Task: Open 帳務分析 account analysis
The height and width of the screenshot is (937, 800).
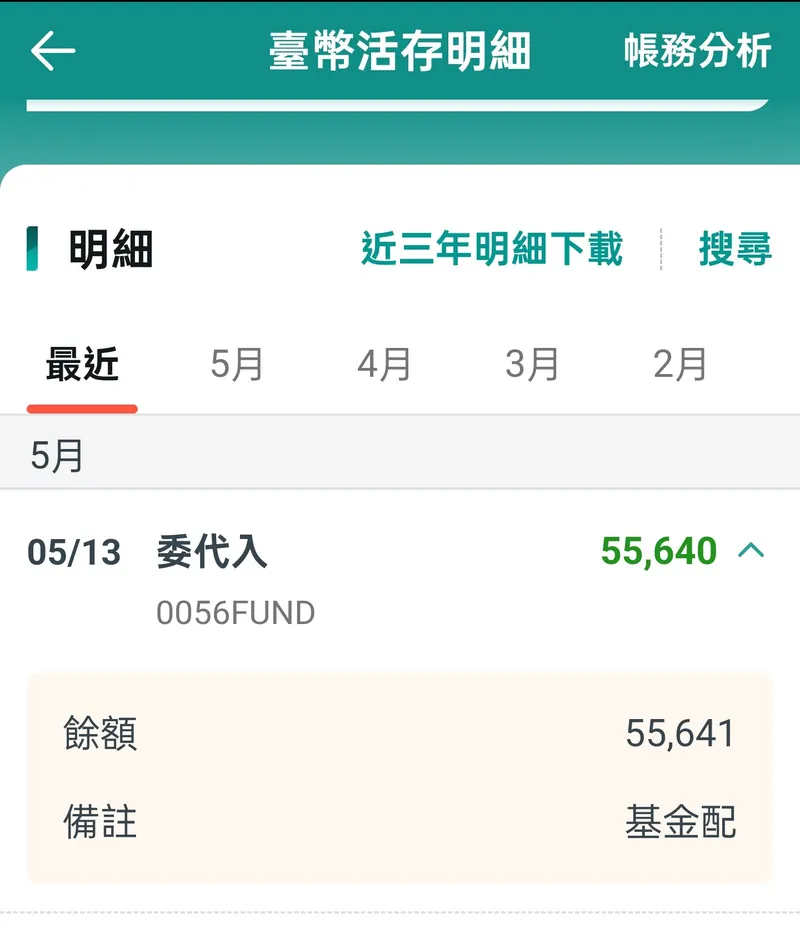Action: [x=697, y=51]
